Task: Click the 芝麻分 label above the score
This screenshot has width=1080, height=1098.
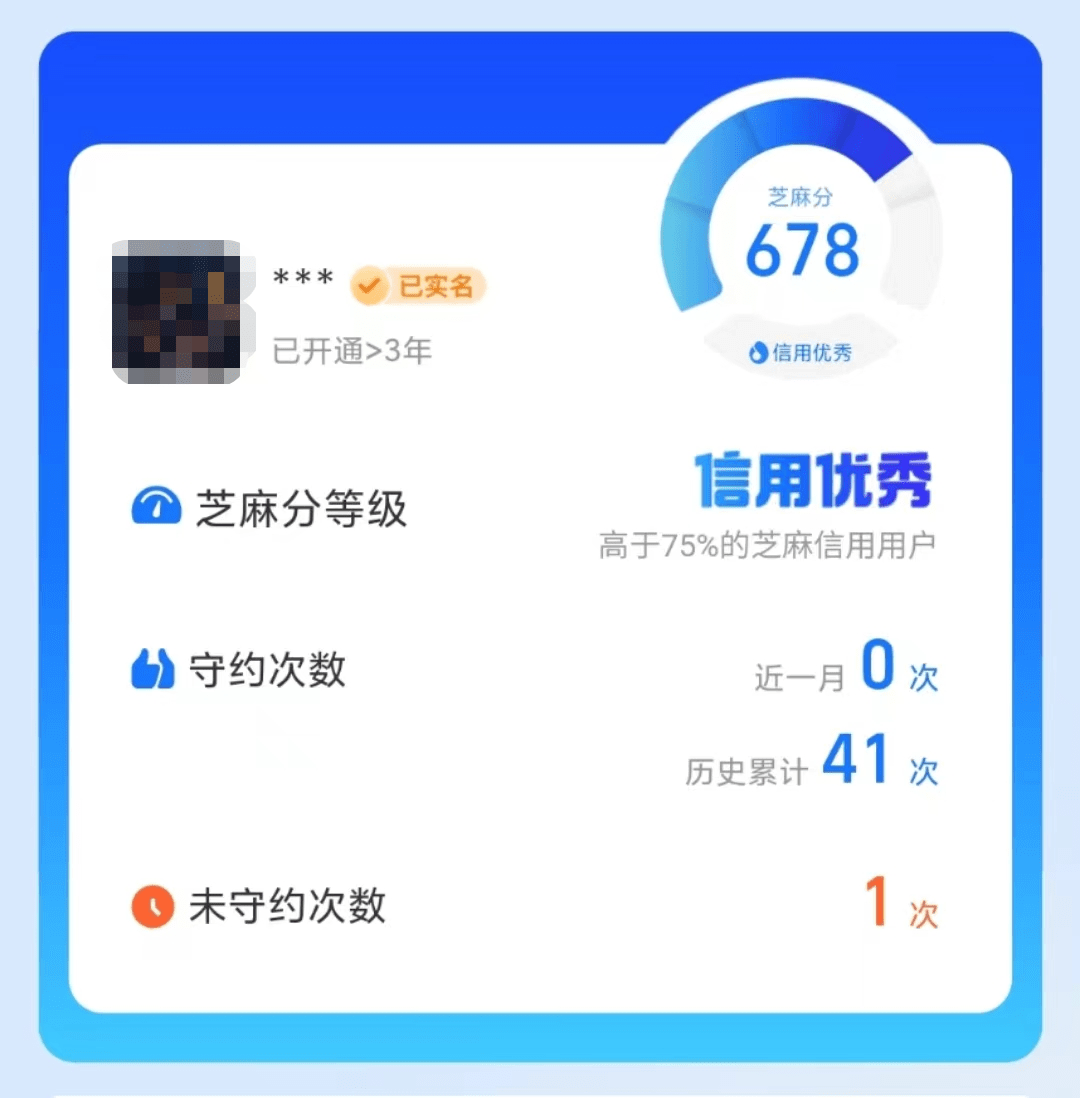Action: click(802, 197)
